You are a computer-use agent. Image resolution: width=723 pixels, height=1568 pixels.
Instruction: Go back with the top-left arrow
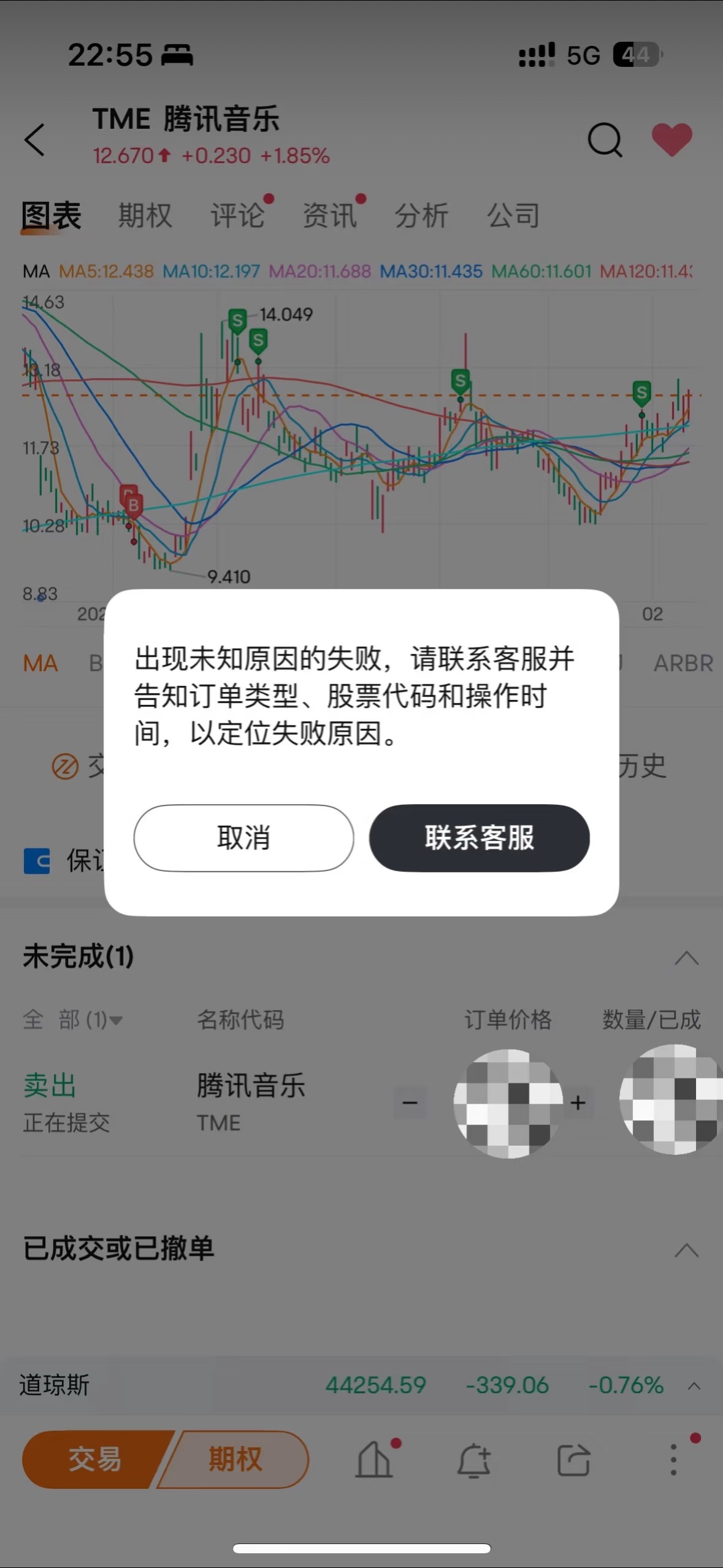35,140
